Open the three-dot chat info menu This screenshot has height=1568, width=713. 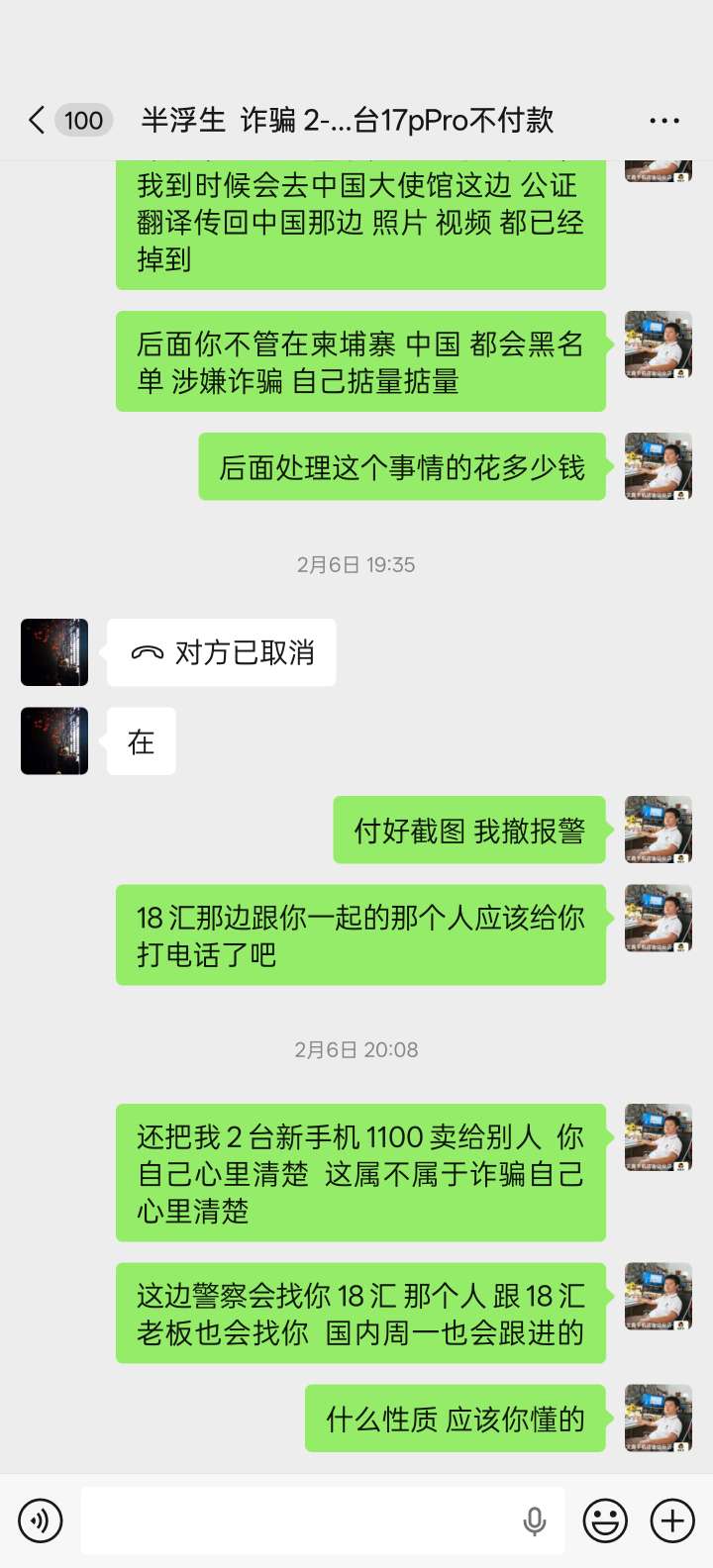[663, 121]
